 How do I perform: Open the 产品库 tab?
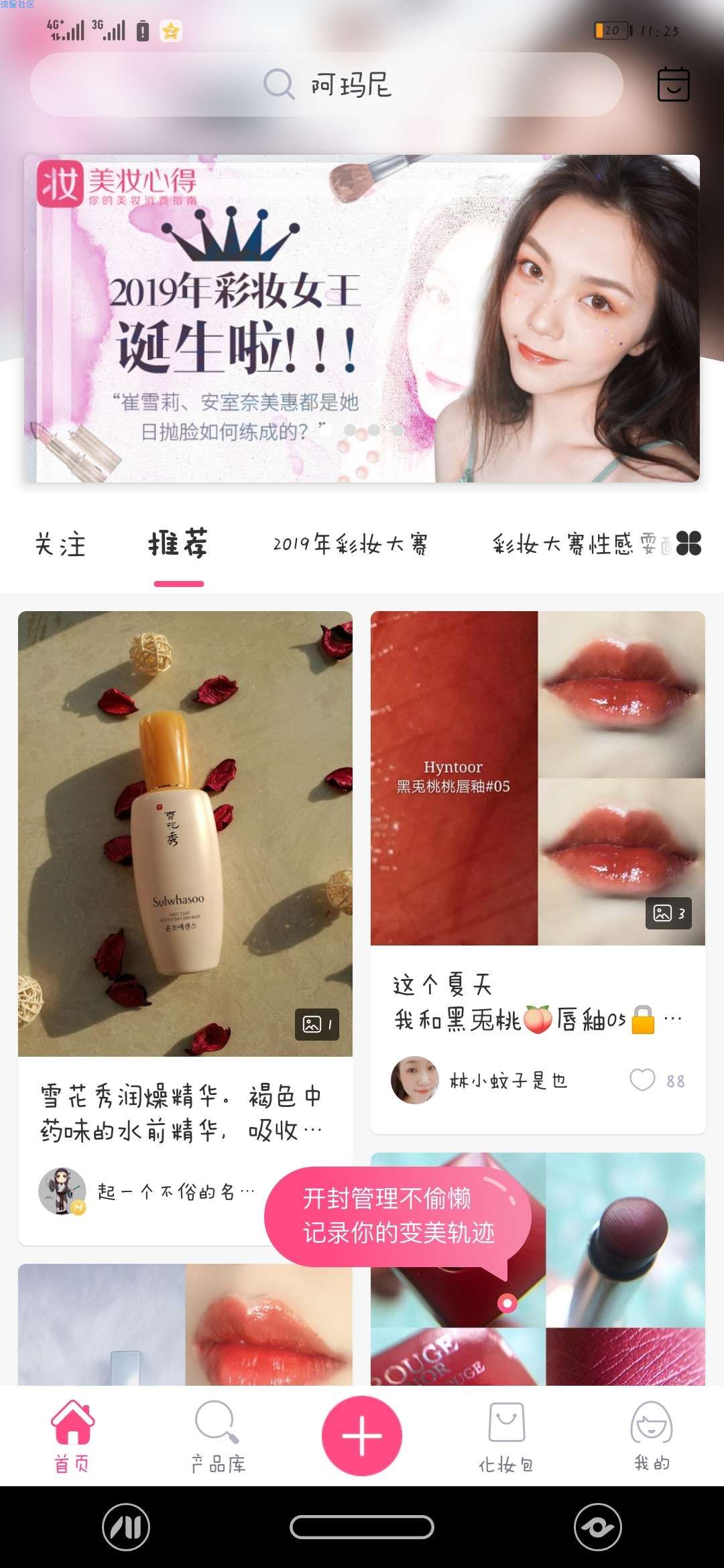pos(218,1435)
